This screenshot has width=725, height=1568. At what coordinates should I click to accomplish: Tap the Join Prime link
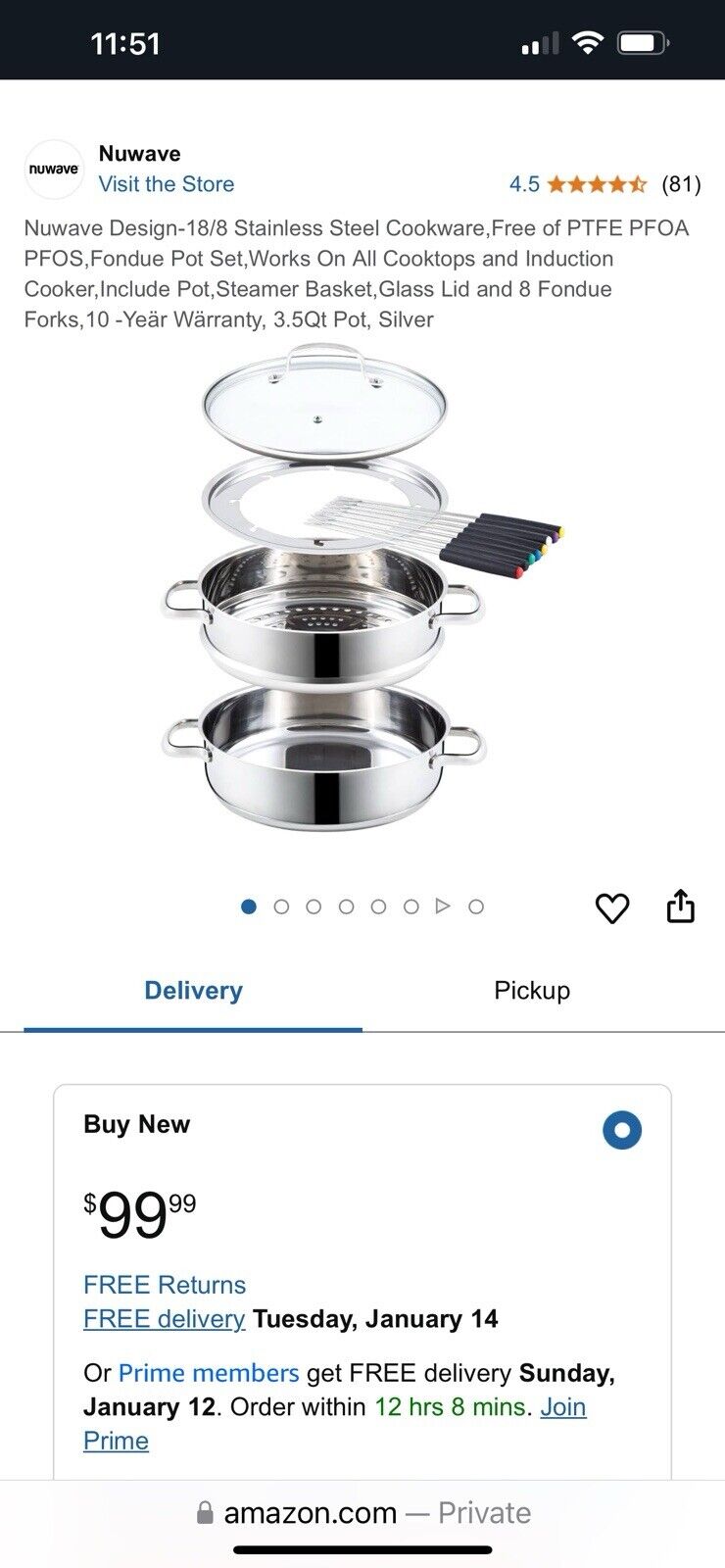coord(562,1407)
